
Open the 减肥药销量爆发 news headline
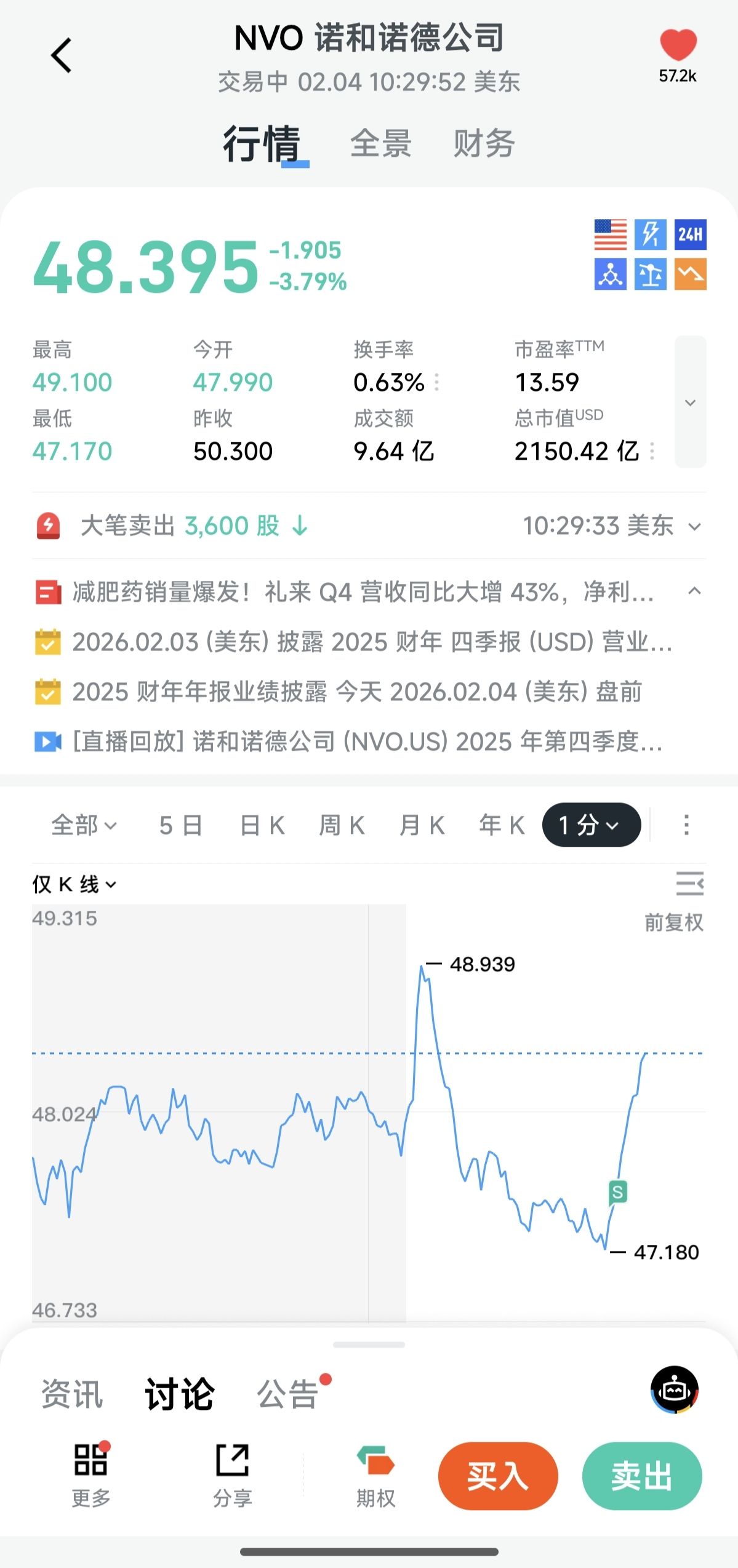pos(363,592)
